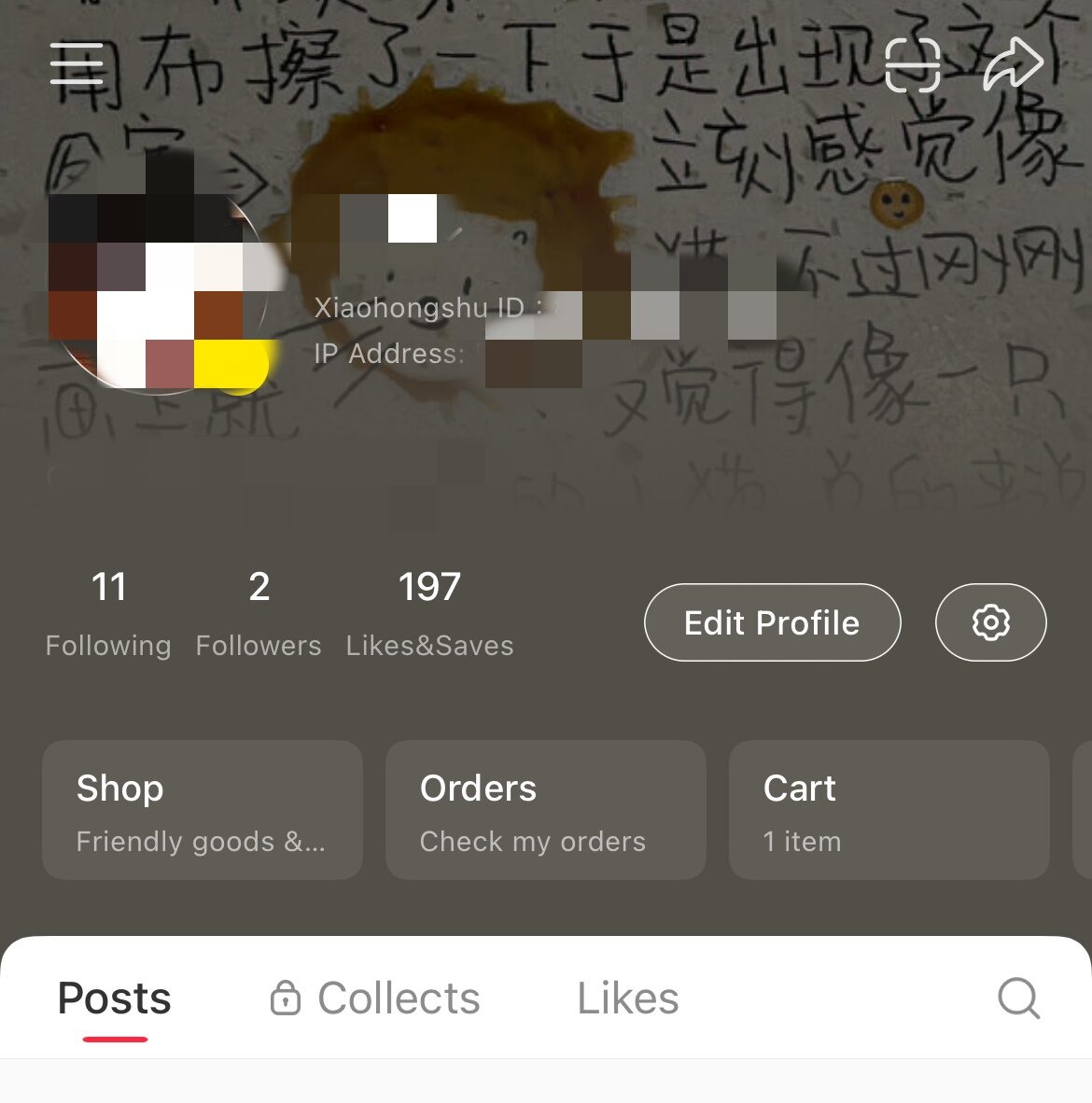
Task: Switch to the Collects tab
Action: [376, 998]
